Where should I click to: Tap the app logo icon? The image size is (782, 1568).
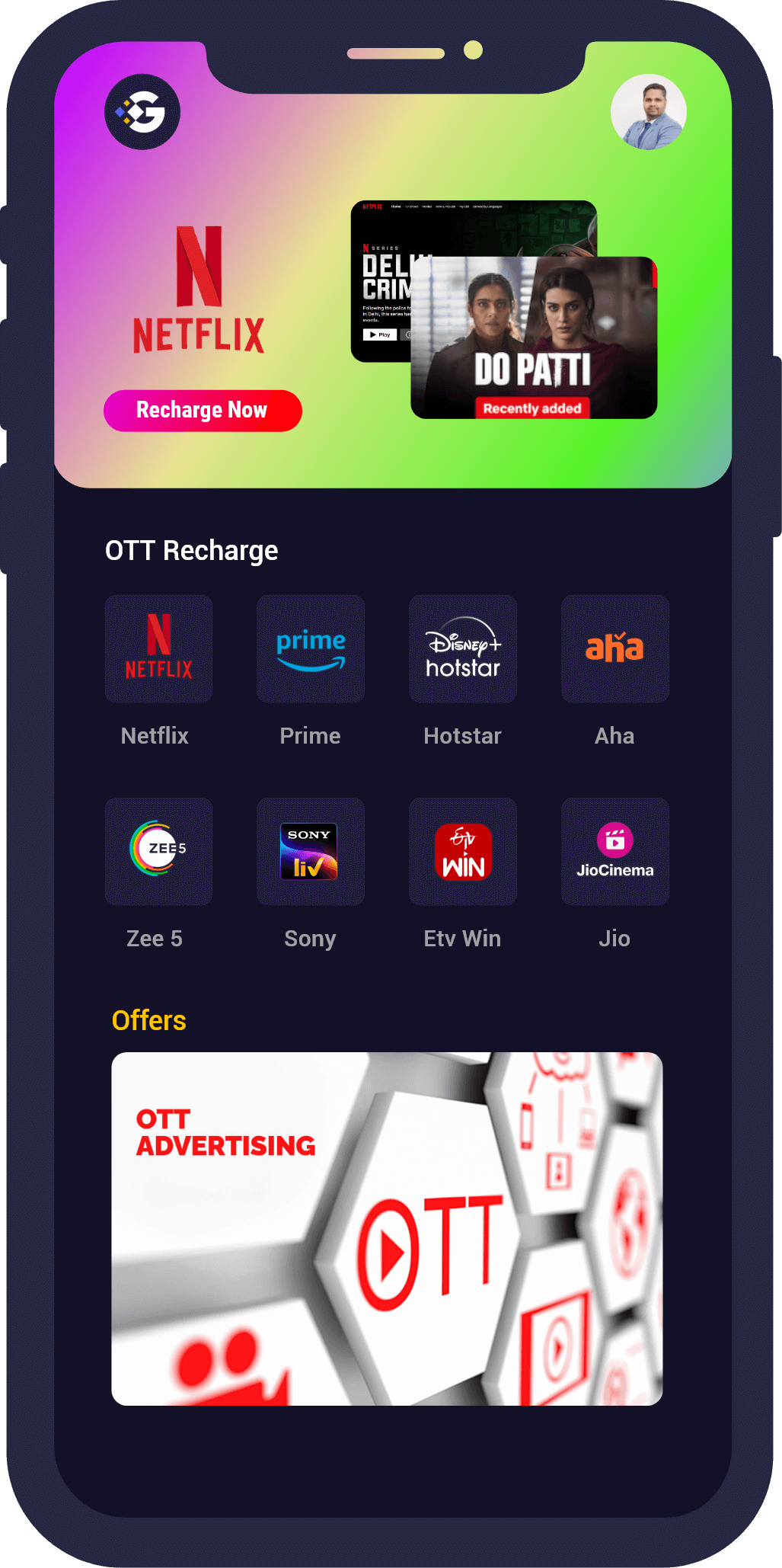[142, 112]
